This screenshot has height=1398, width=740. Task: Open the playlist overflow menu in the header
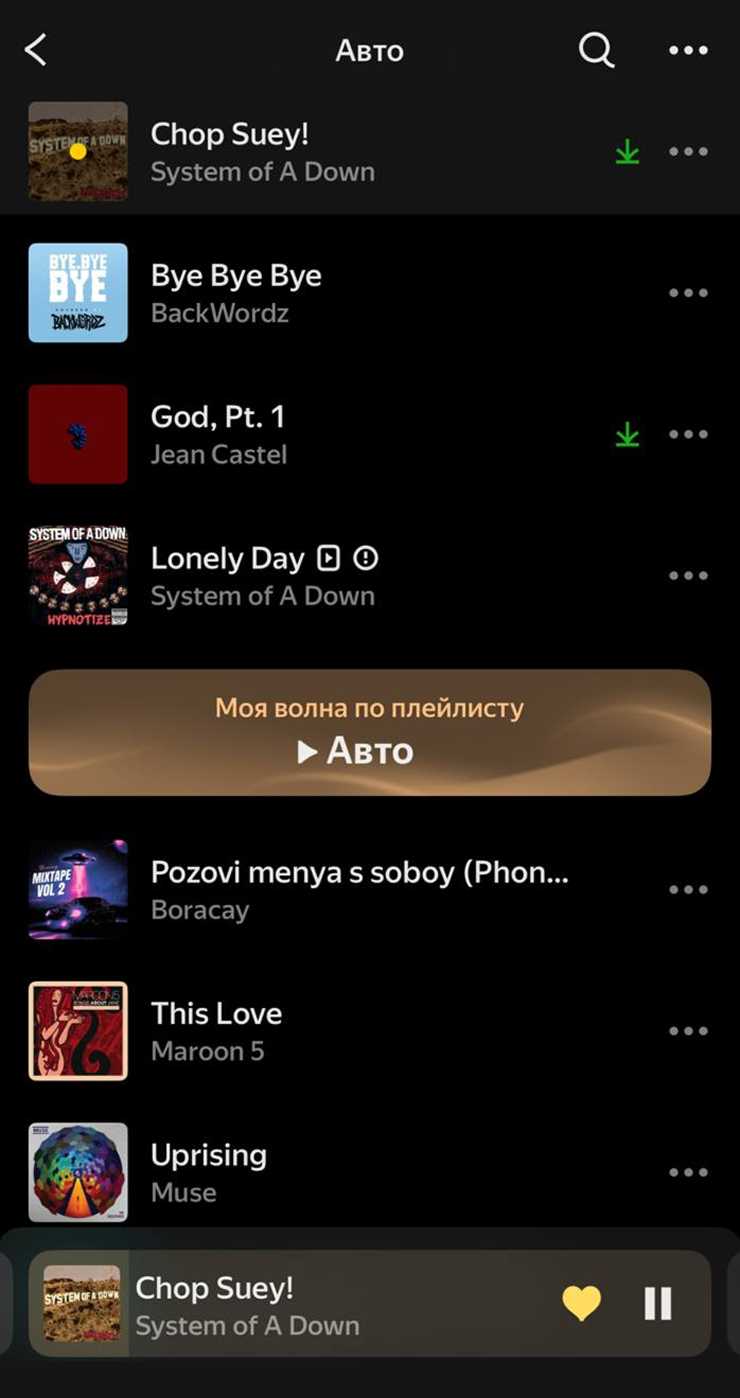tap(688, 50)
